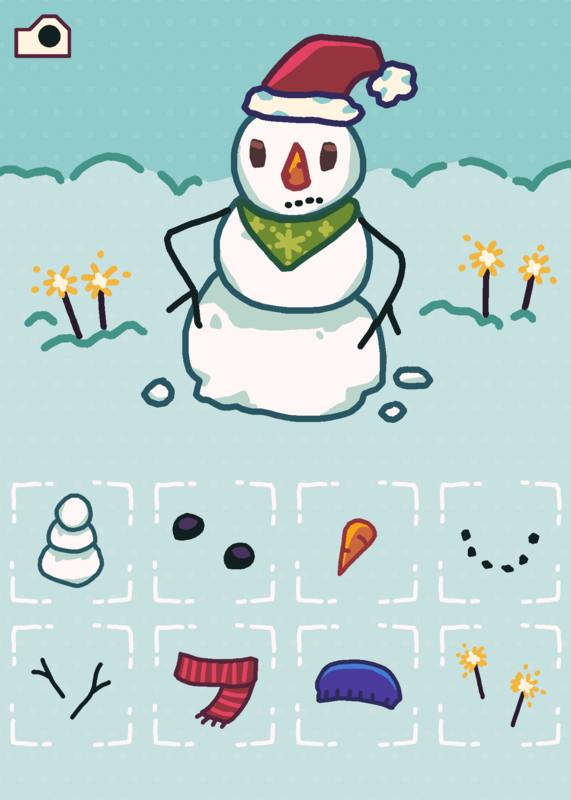Choose the coal eyes option
Viewport: 571px width, 800px height.
click(x=214, y=542)
